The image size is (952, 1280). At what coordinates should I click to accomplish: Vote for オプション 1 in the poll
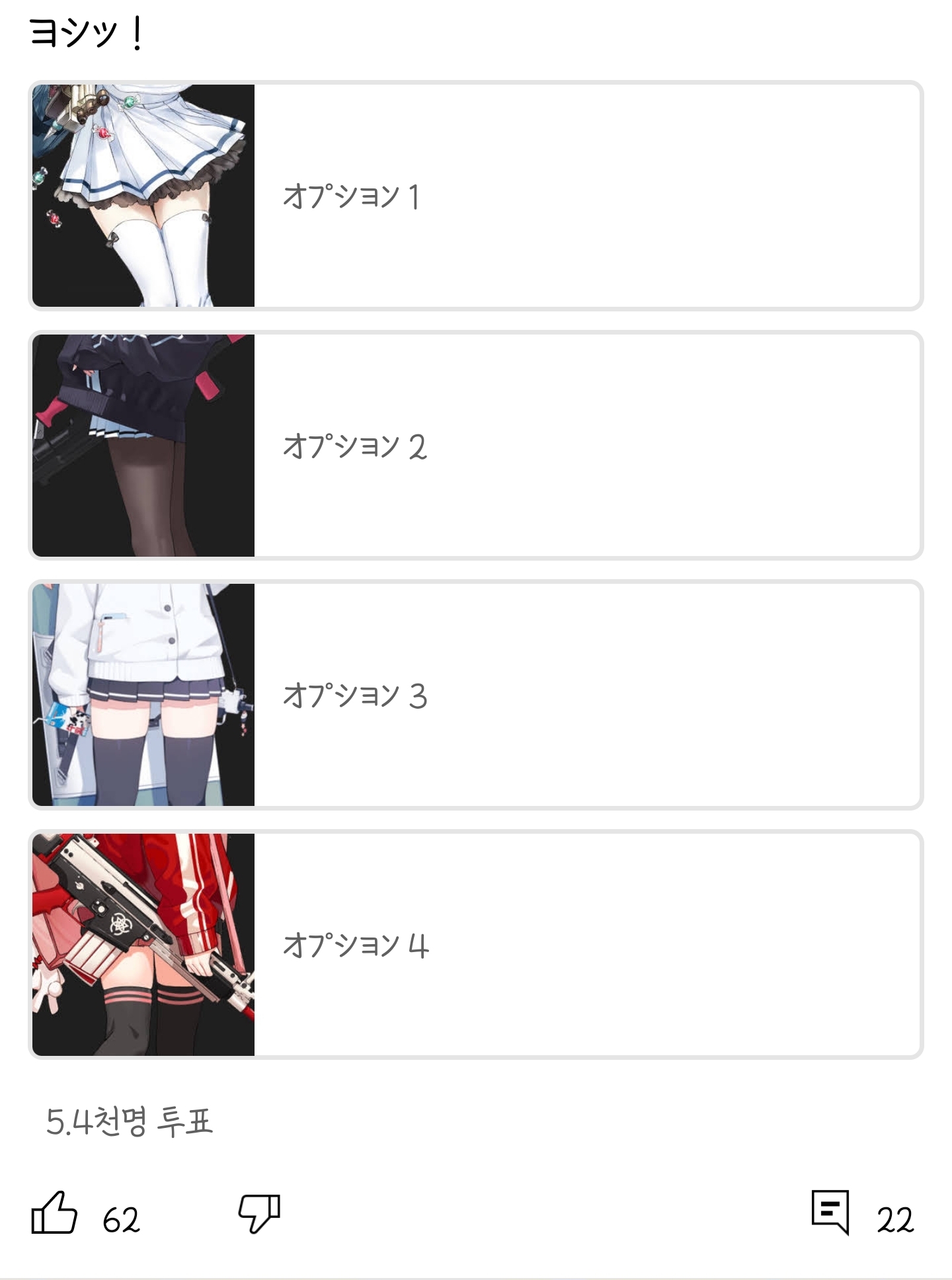(x=476, y=196)
